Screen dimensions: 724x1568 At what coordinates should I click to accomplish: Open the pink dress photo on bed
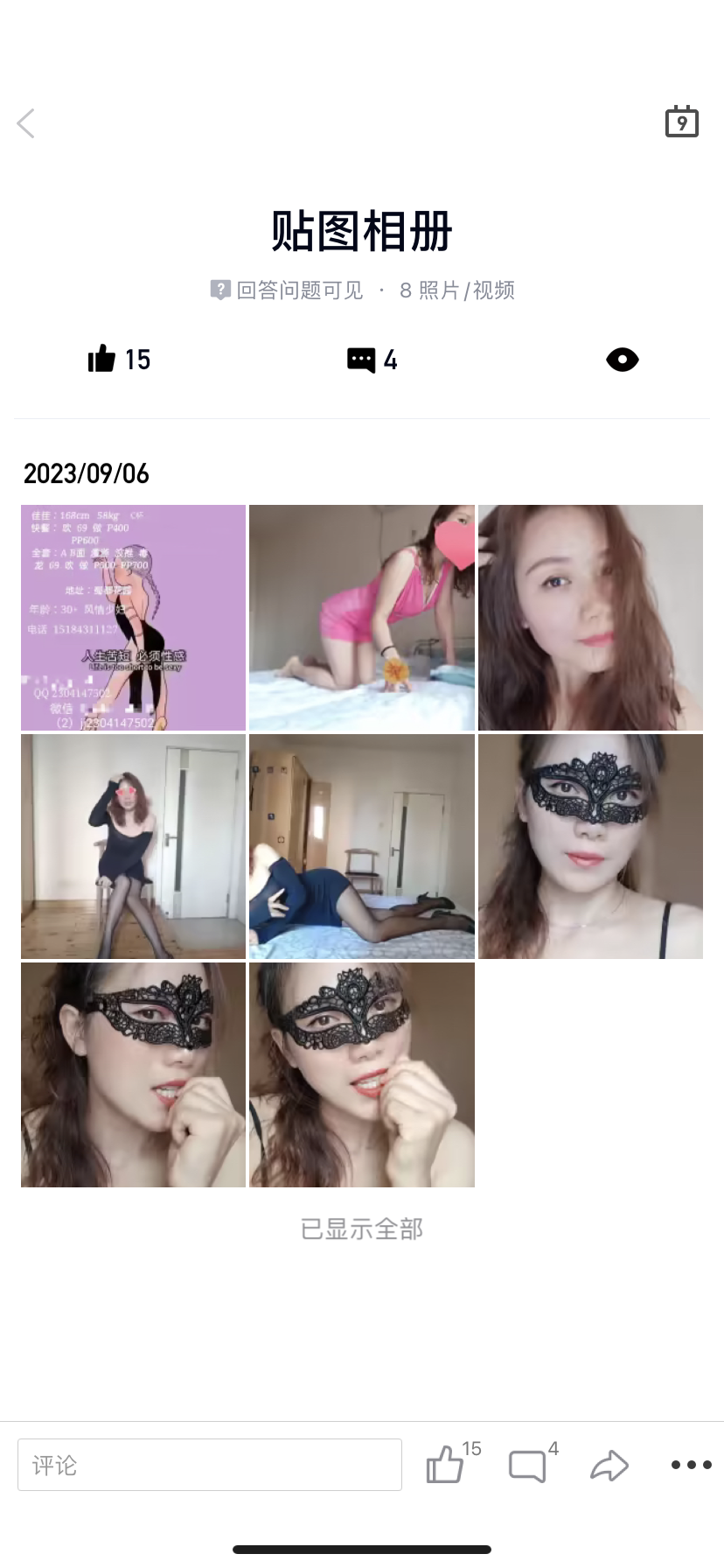pos(361,618)
